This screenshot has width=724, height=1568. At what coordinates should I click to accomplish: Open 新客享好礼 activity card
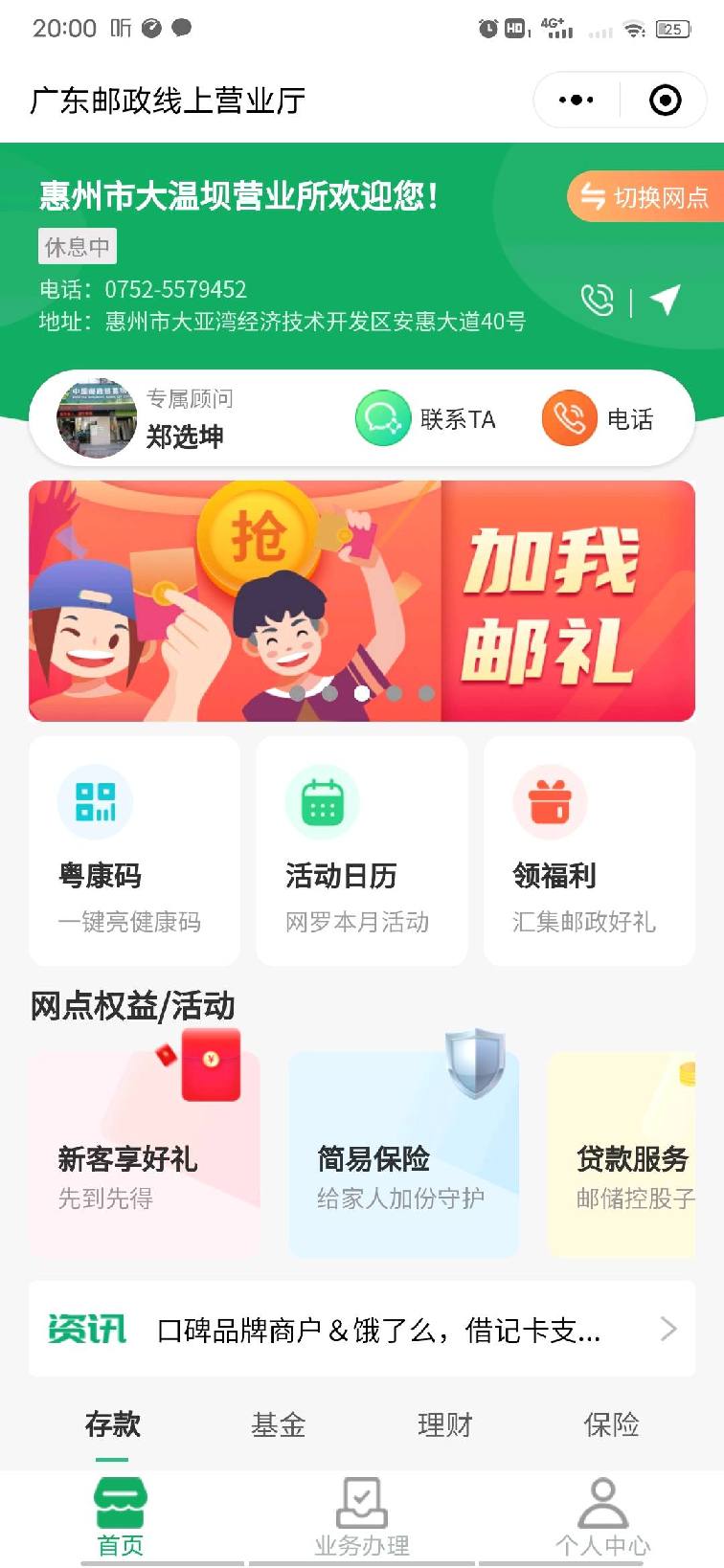(144, 1154)
